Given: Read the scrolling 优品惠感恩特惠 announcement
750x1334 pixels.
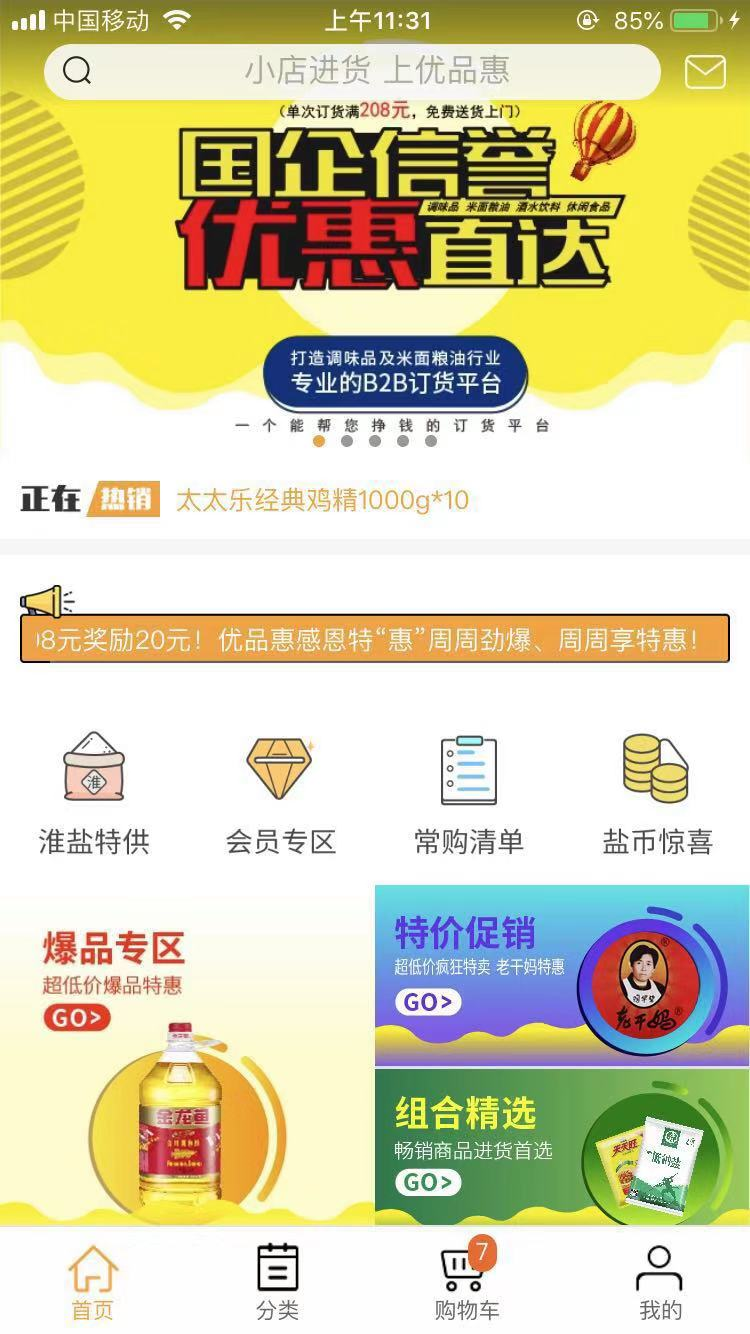Looking at the screenshot, I should [375, 639].
